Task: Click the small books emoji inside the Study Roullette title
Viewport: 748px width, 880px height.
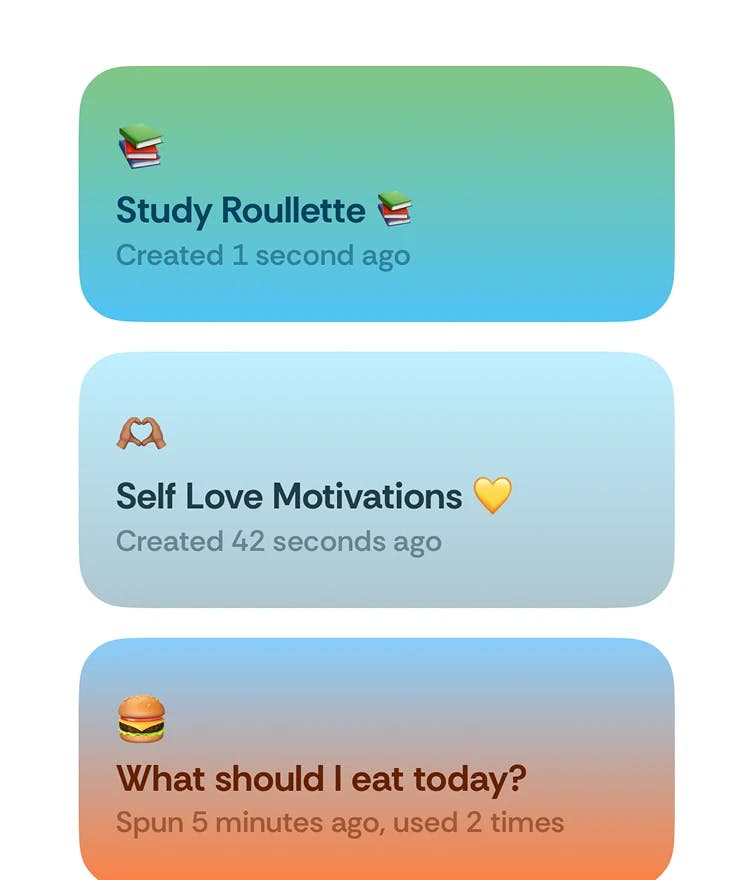Action: (395, 209)
